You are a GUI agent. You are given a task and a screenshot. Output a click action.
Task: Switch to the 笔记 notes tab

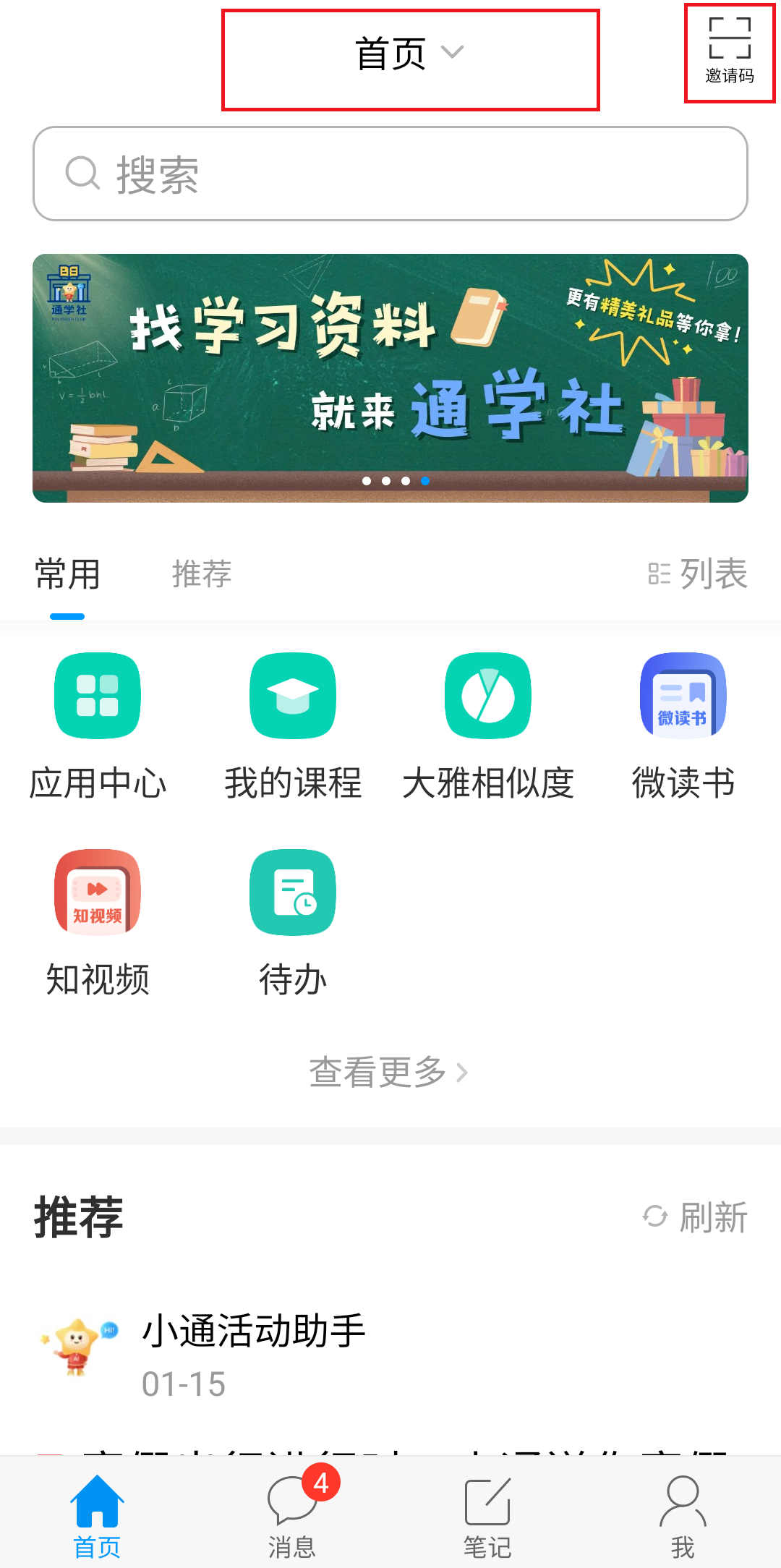pyautogui.click(x=487, y=1513)
